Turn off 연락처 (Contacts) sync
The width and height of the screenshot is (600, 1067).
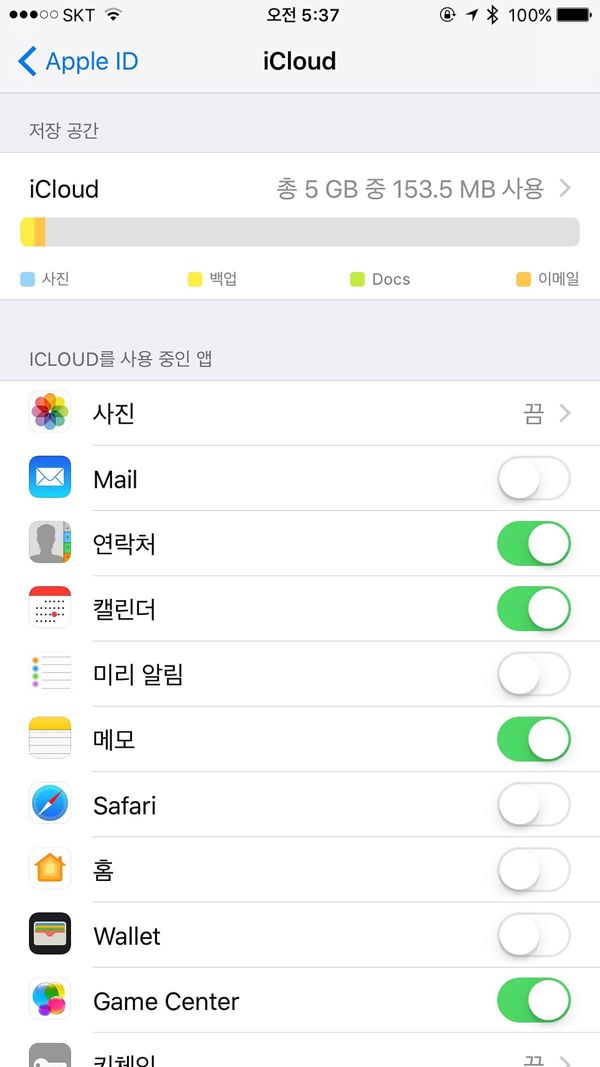[534, 544]
